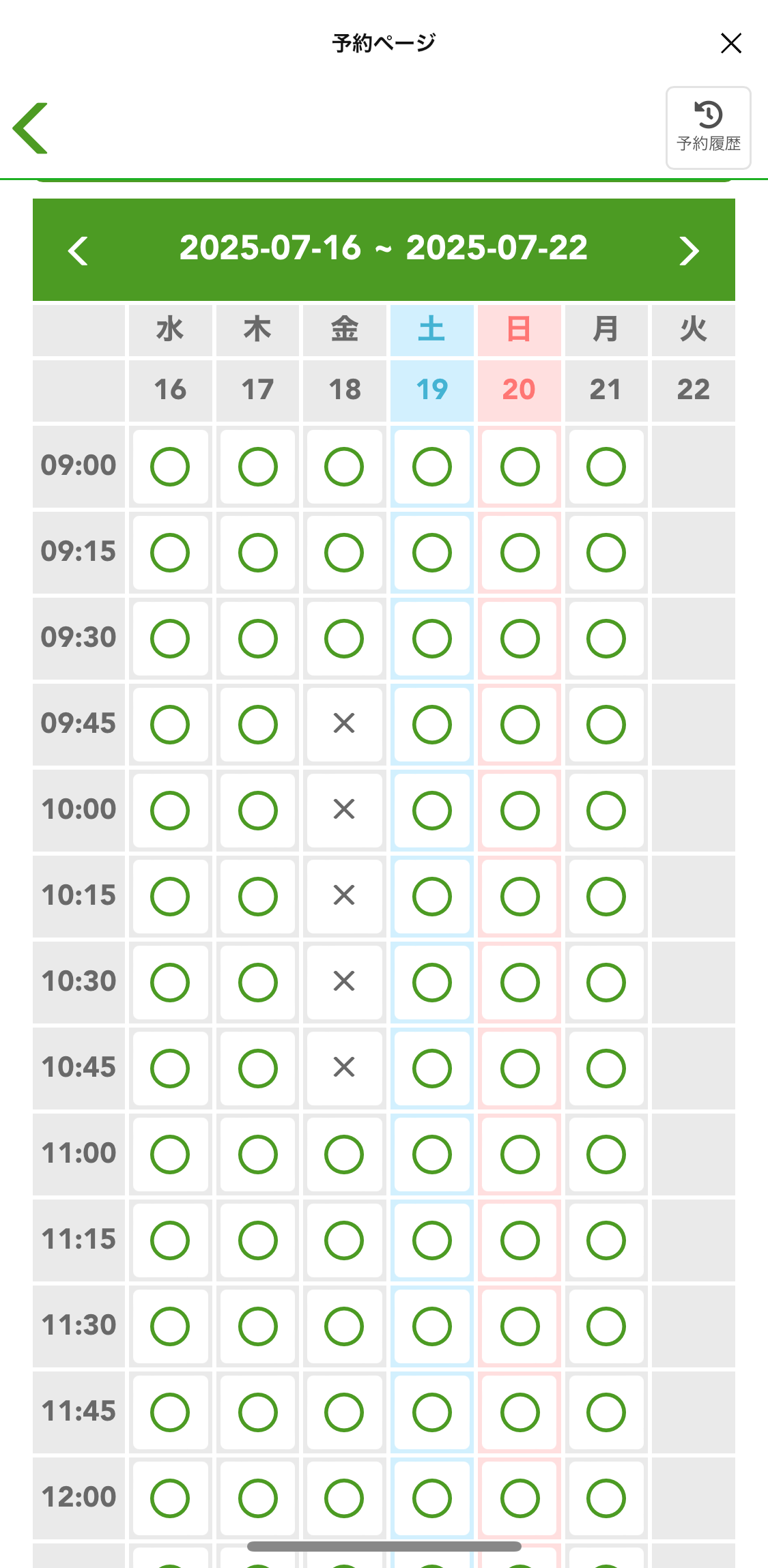The image size is (768, 1568).
Task: Open 予約履歴 reservation history
Action: (x=709, y=128)
